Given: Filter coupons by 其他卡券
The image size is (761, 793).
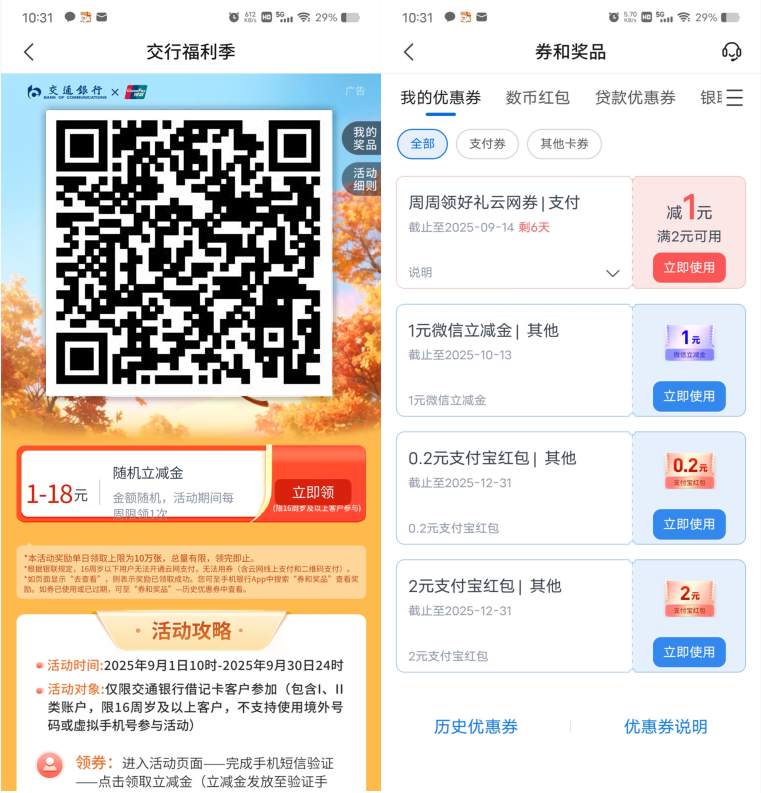Looking at the screenshot, I should pyautogui.click(x=564, y=144).
